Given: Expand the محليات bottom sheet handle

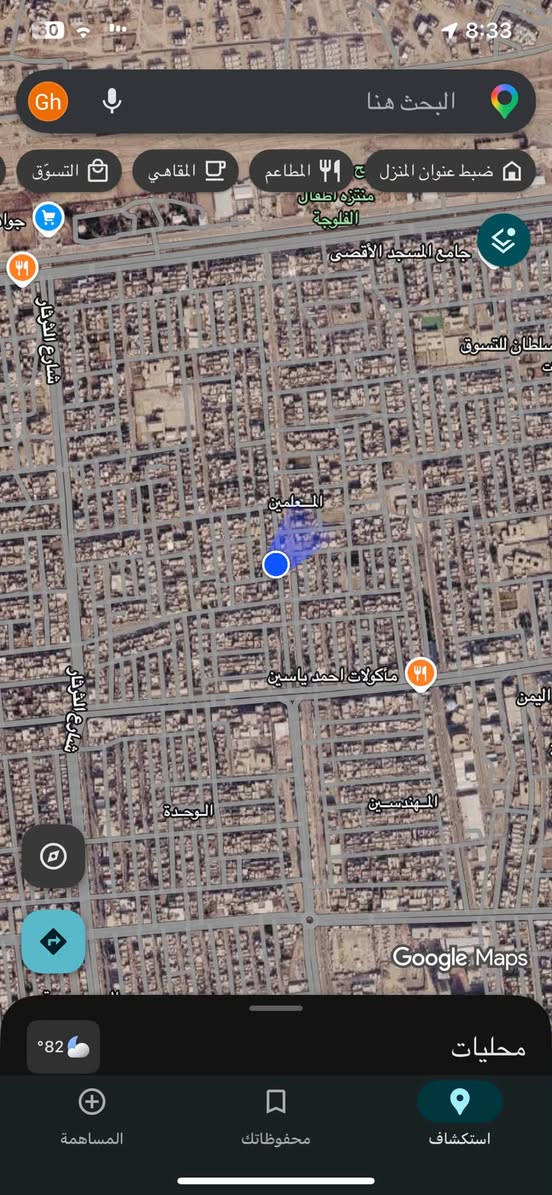Looking at the screenshot, I should 276,1008.
